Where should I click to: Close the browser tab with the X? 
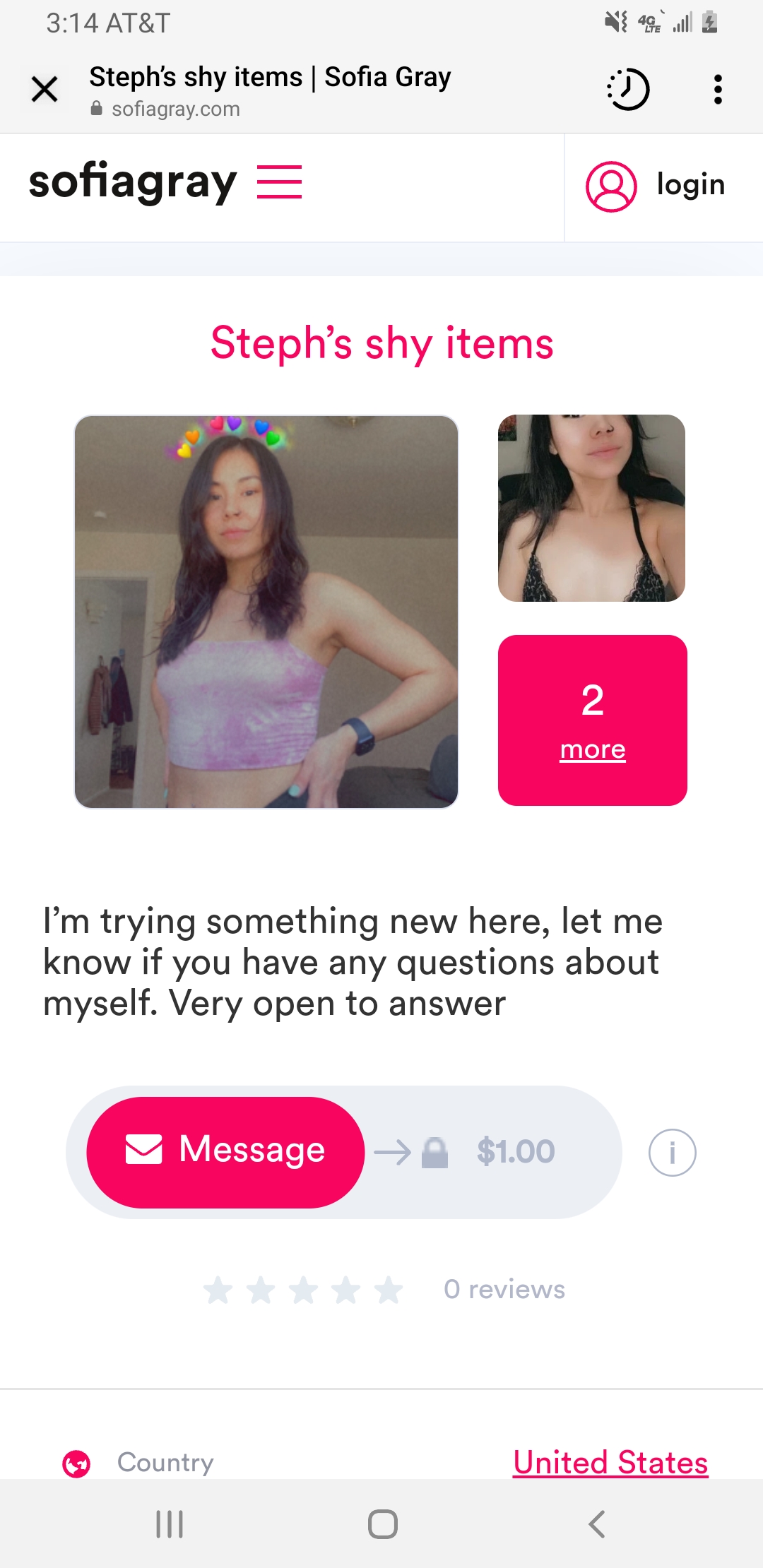45,90
